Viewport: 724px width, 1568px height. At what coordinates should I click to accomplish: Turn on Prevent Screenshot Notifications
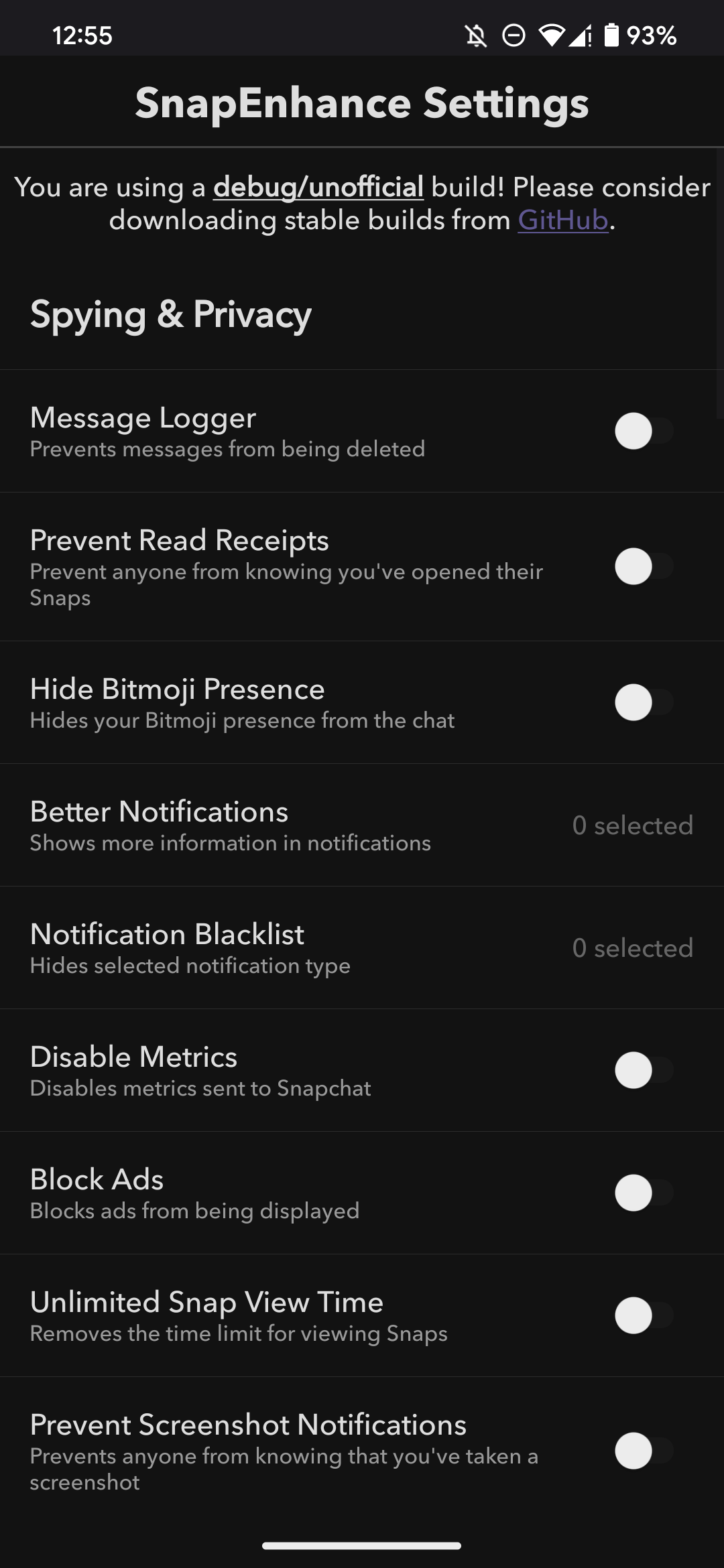pyautogui.click(x=644, y=1451)
